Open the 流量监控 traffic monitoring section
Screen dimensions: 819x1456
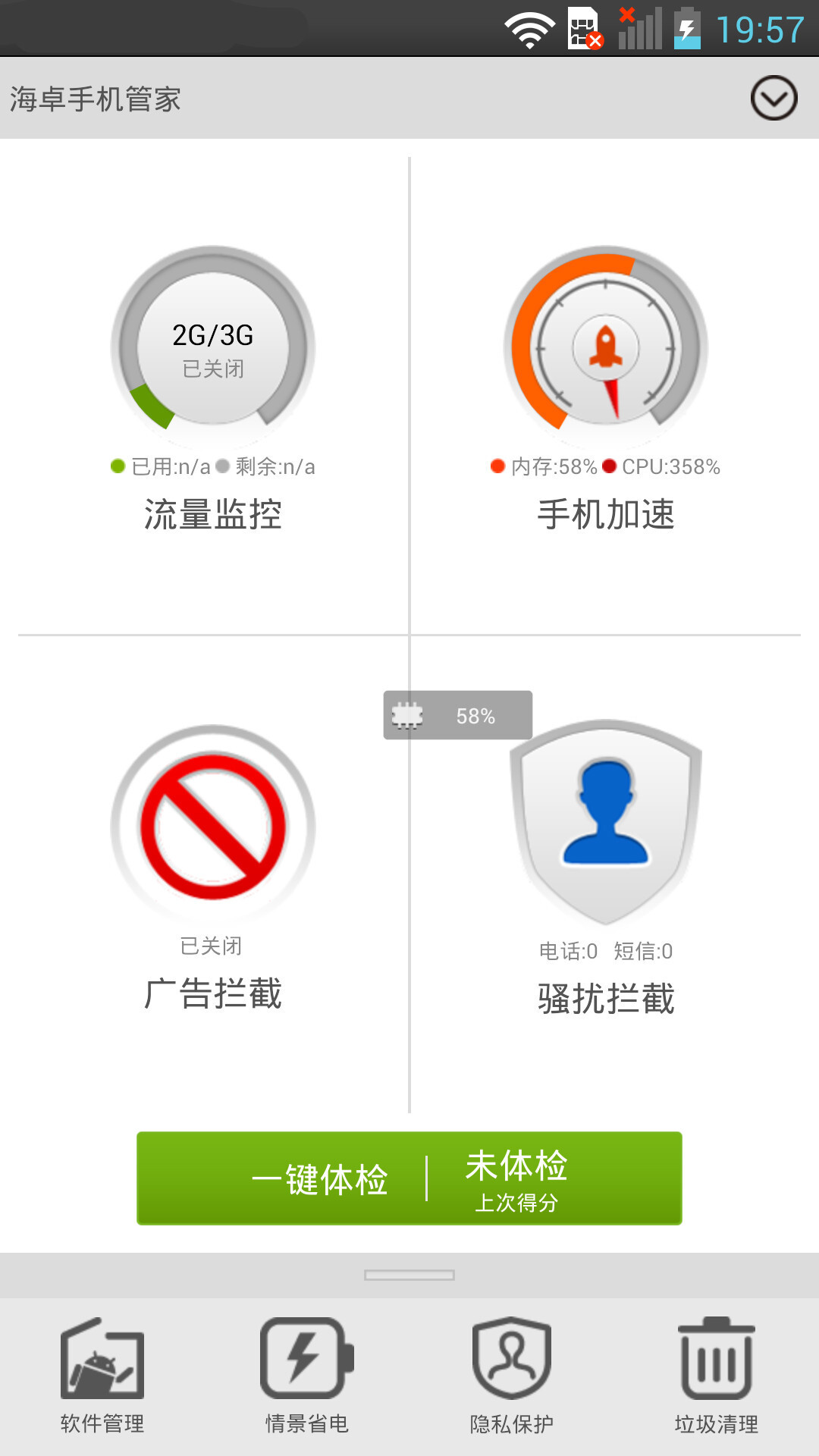tap(215, 513)
